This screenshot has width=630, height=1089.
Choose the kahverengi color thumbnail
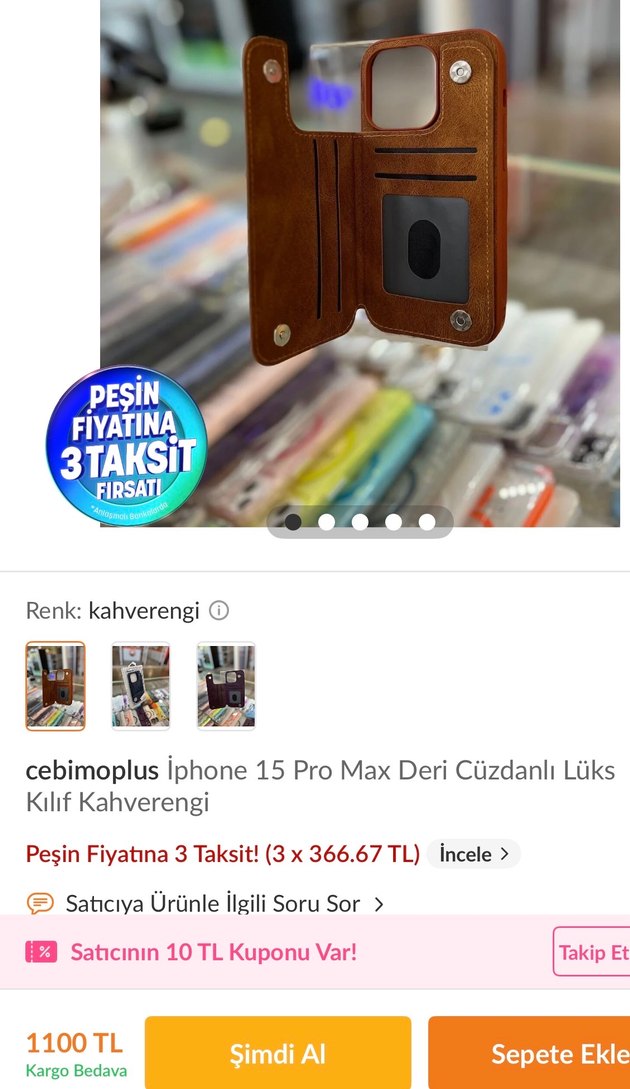[55, 686]
